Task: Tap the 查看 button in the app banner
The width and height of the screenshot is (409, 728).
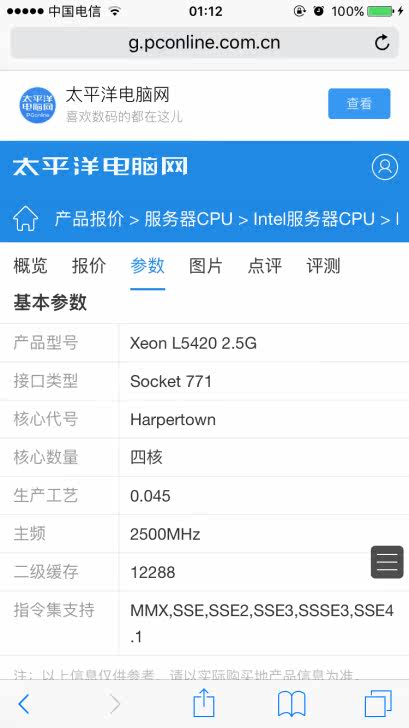Action: [359, 104]
